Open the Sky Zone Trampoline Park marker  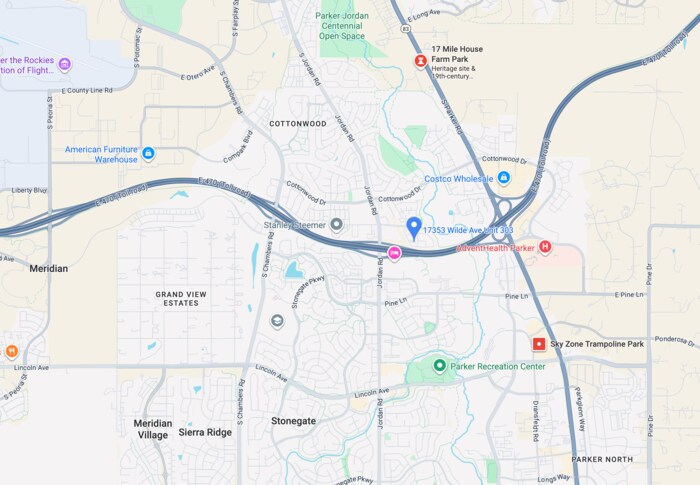pos(539,344)
